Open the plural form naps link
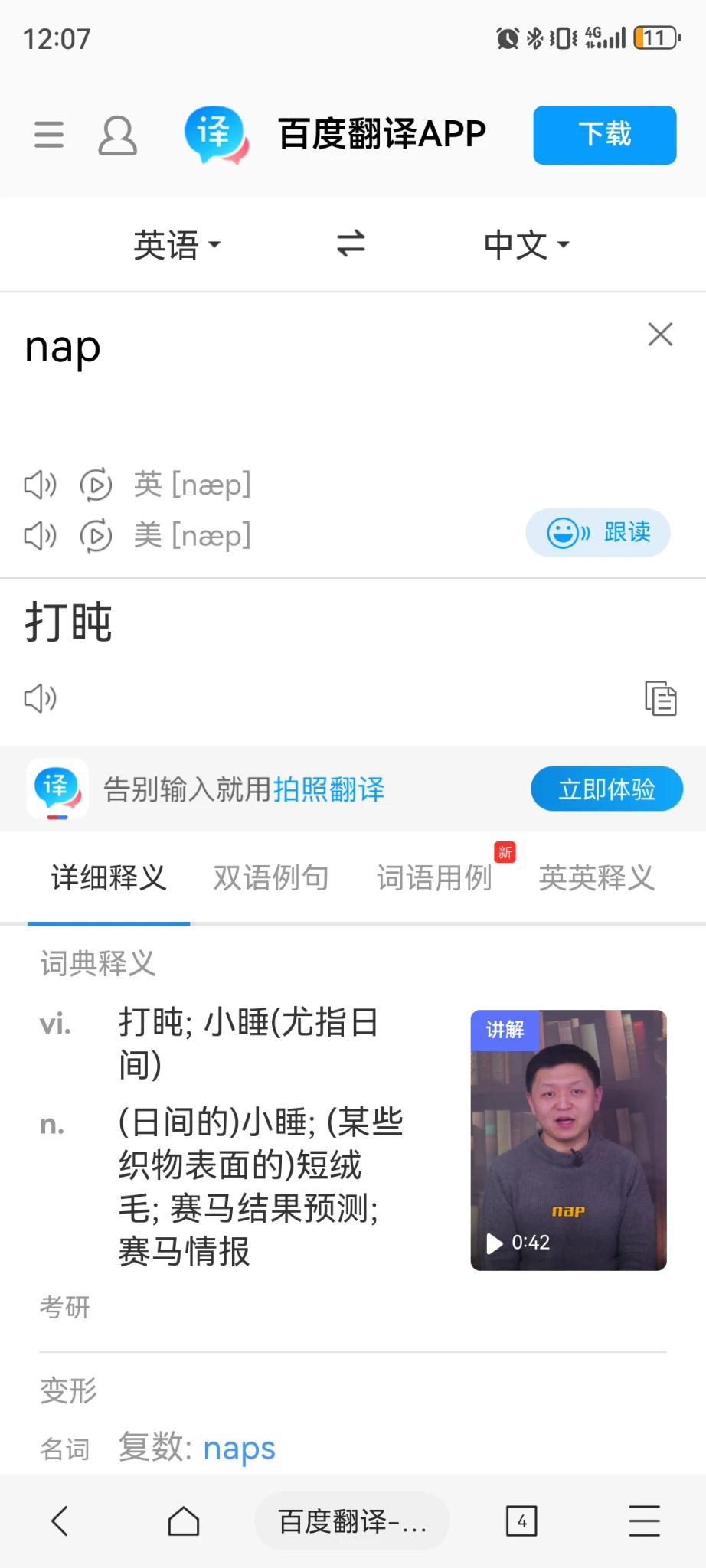This screenshot has width=706, height=1568. click(239, 1449)
